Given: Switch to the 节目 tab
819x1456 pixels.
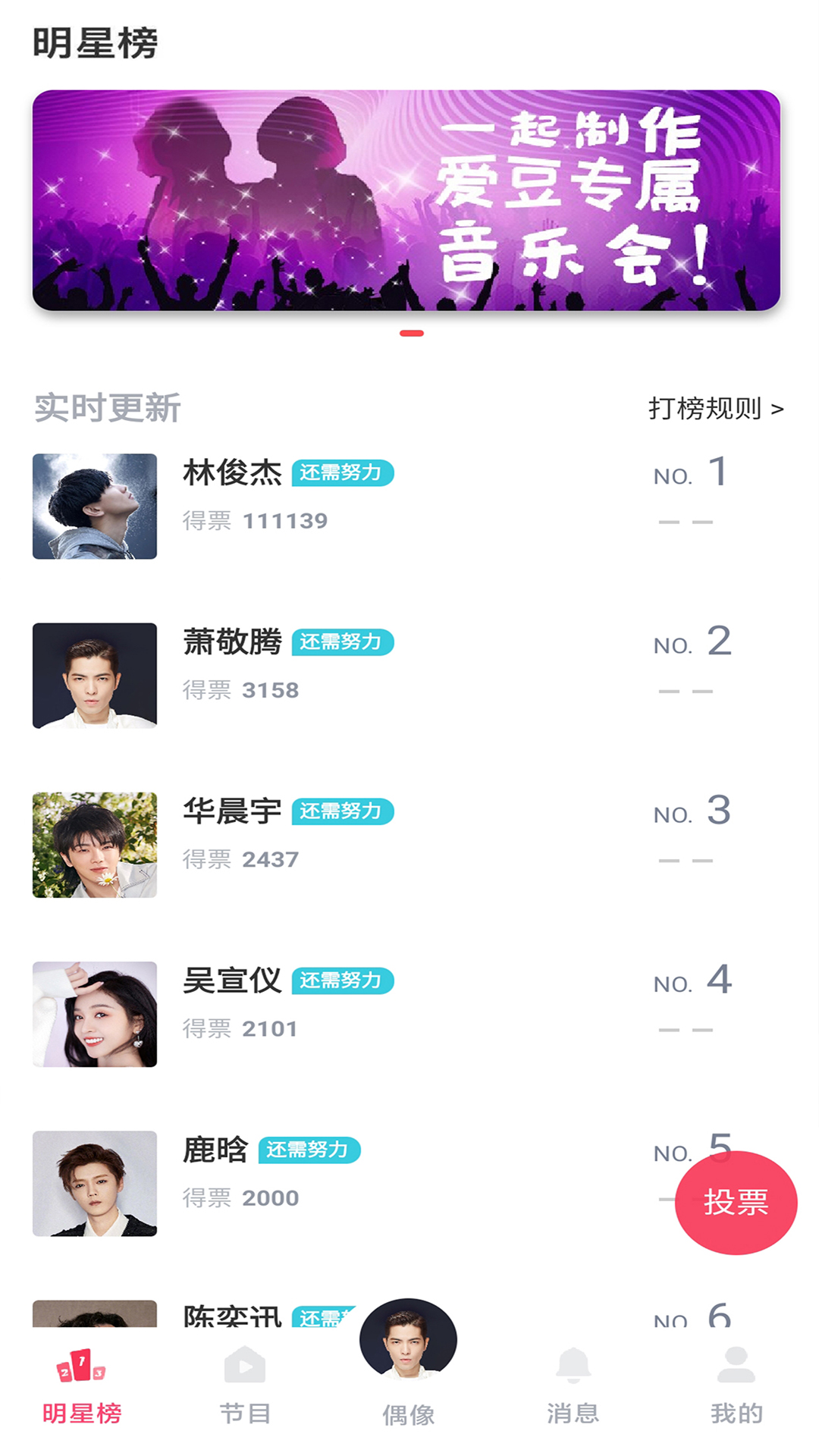Looking at the screenshot, I should [x=245, y=1384].
